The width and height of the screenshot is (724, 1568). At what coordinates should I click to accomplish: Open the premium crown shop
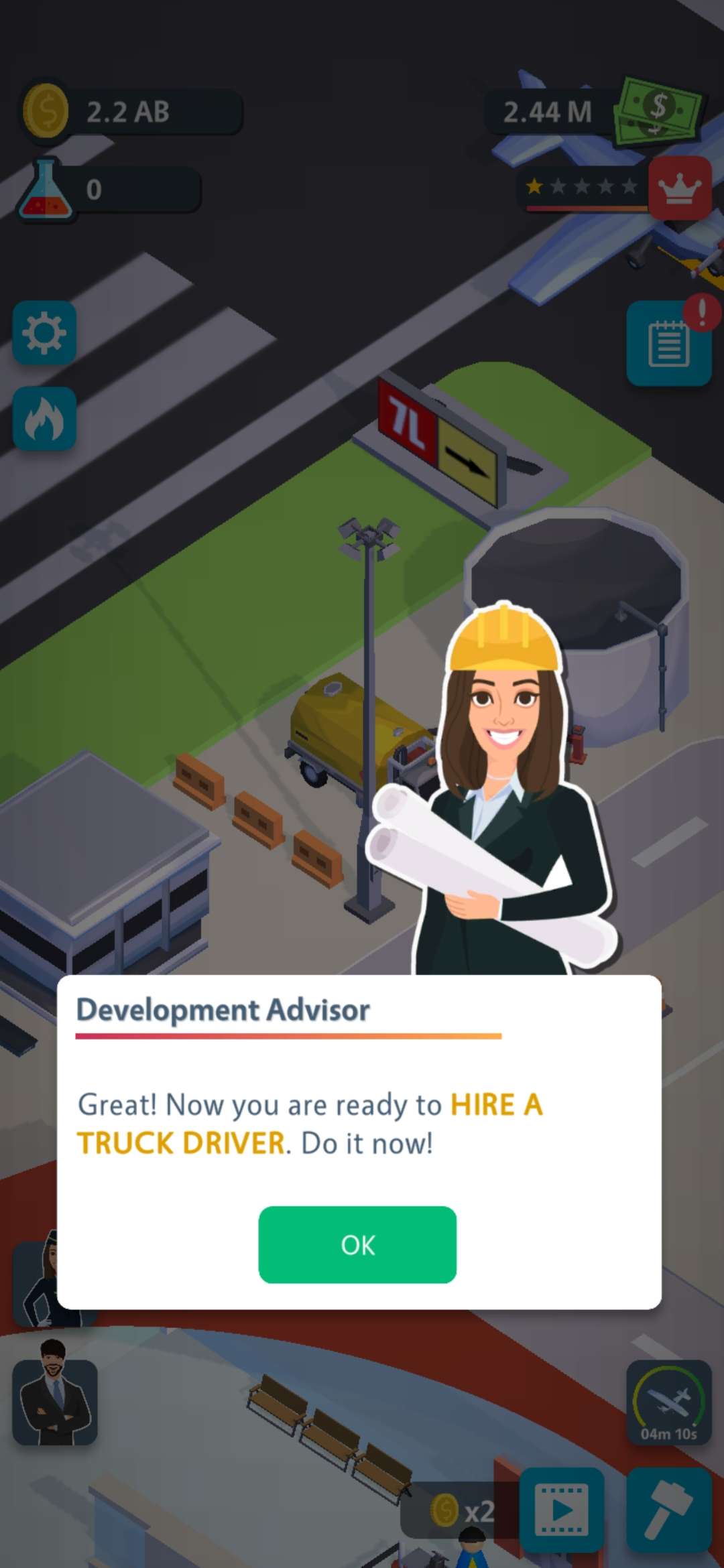679,189
